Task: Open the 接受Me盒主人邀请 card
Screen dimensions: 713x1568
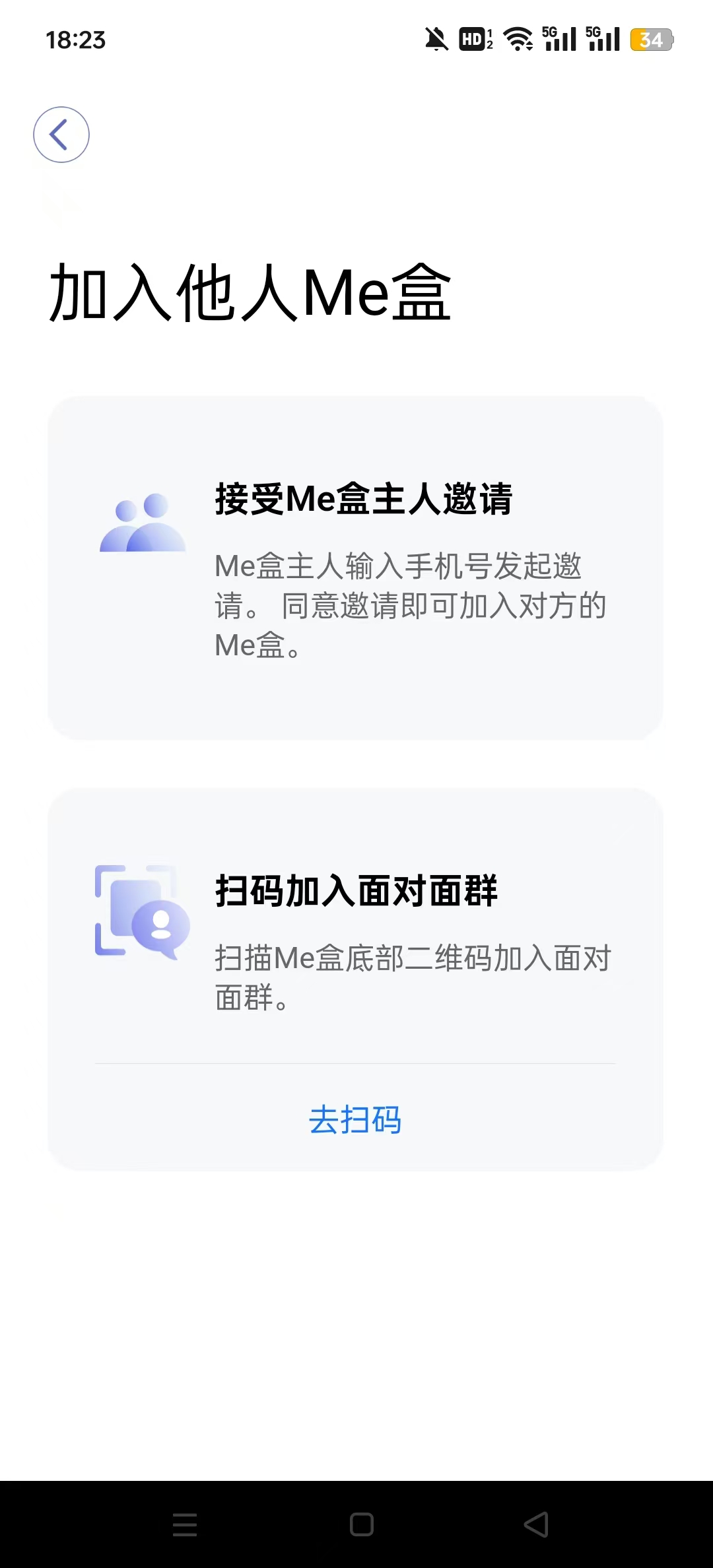Action: pos(355,568)
